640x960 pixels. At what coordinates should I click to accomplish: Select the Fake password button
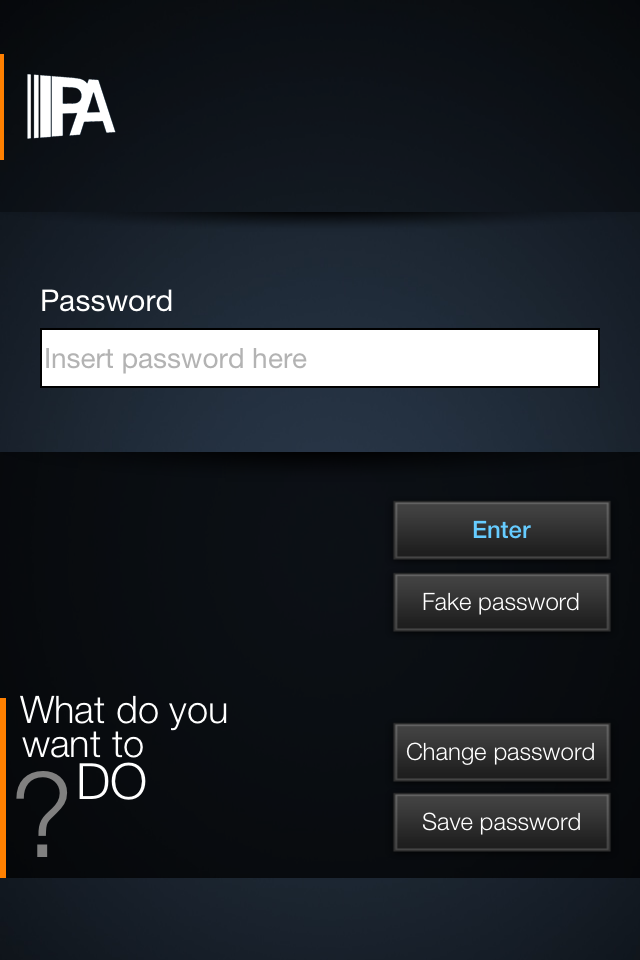tap(501, 602)
